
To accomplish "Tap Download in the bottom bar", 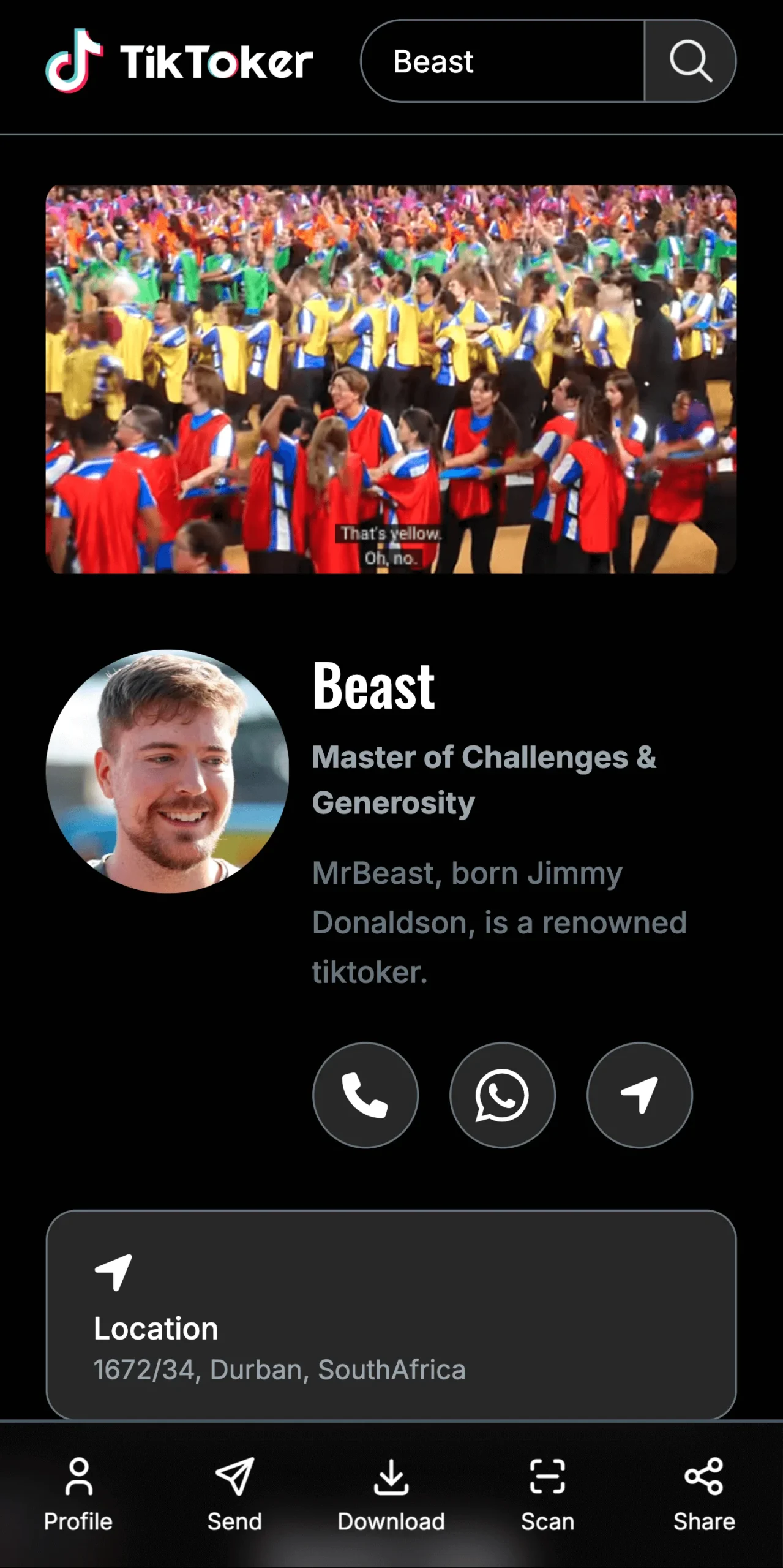I will coord(391,1493).
